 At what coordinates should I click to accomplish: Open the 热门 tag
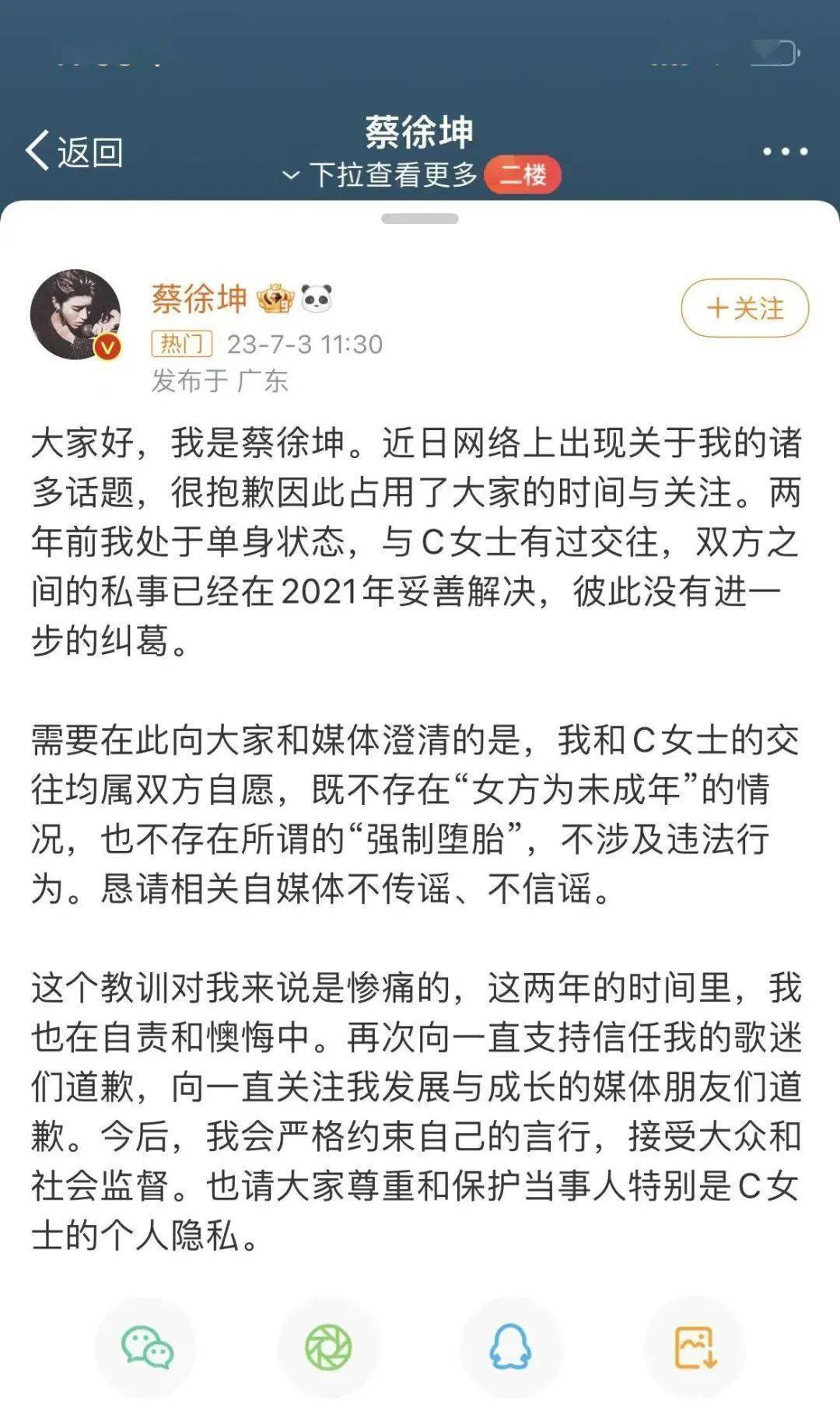click(181, 344)
